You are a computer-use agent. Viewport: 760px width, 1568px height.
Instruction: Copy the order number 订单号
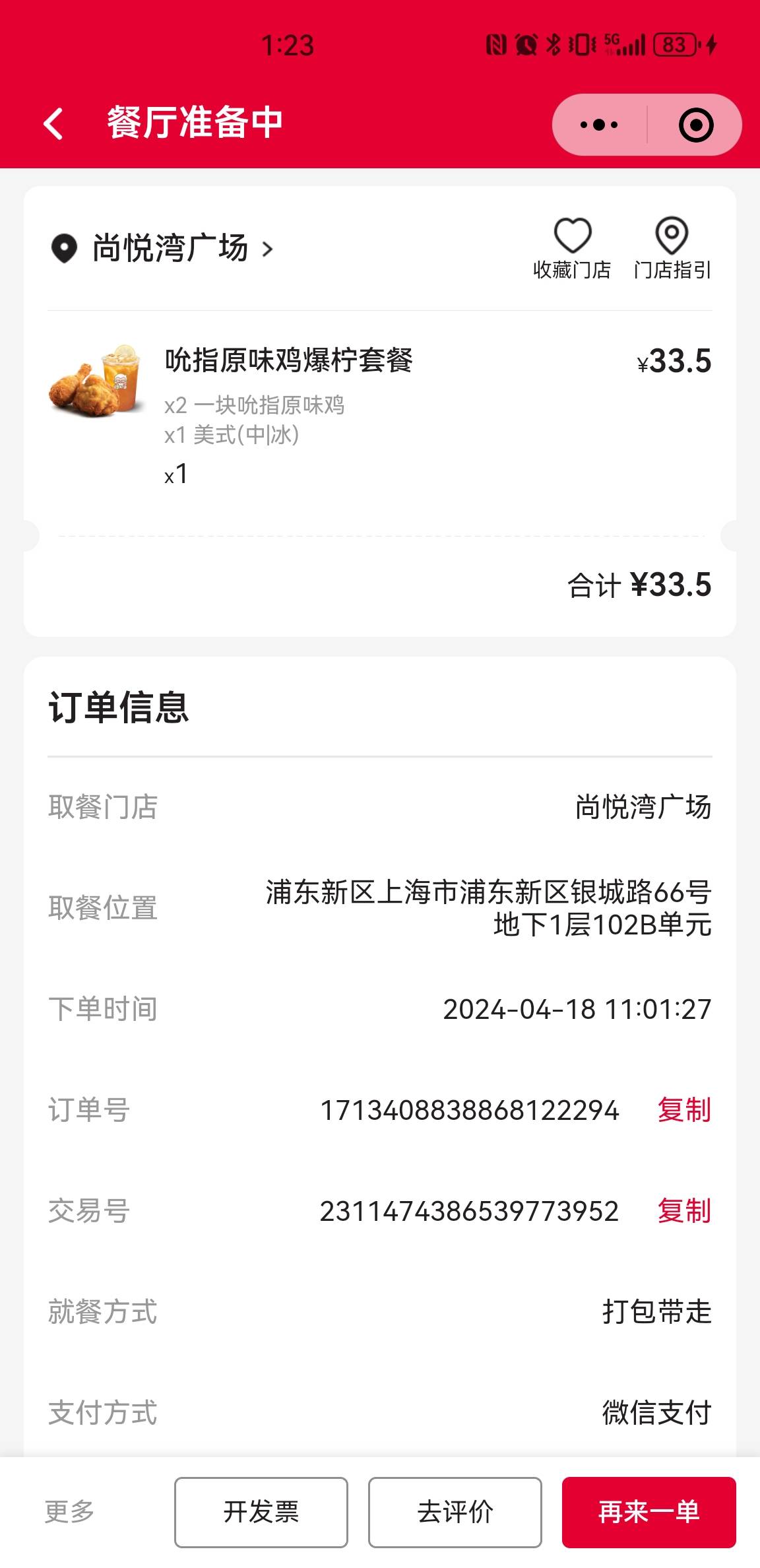pos(684,1110)
